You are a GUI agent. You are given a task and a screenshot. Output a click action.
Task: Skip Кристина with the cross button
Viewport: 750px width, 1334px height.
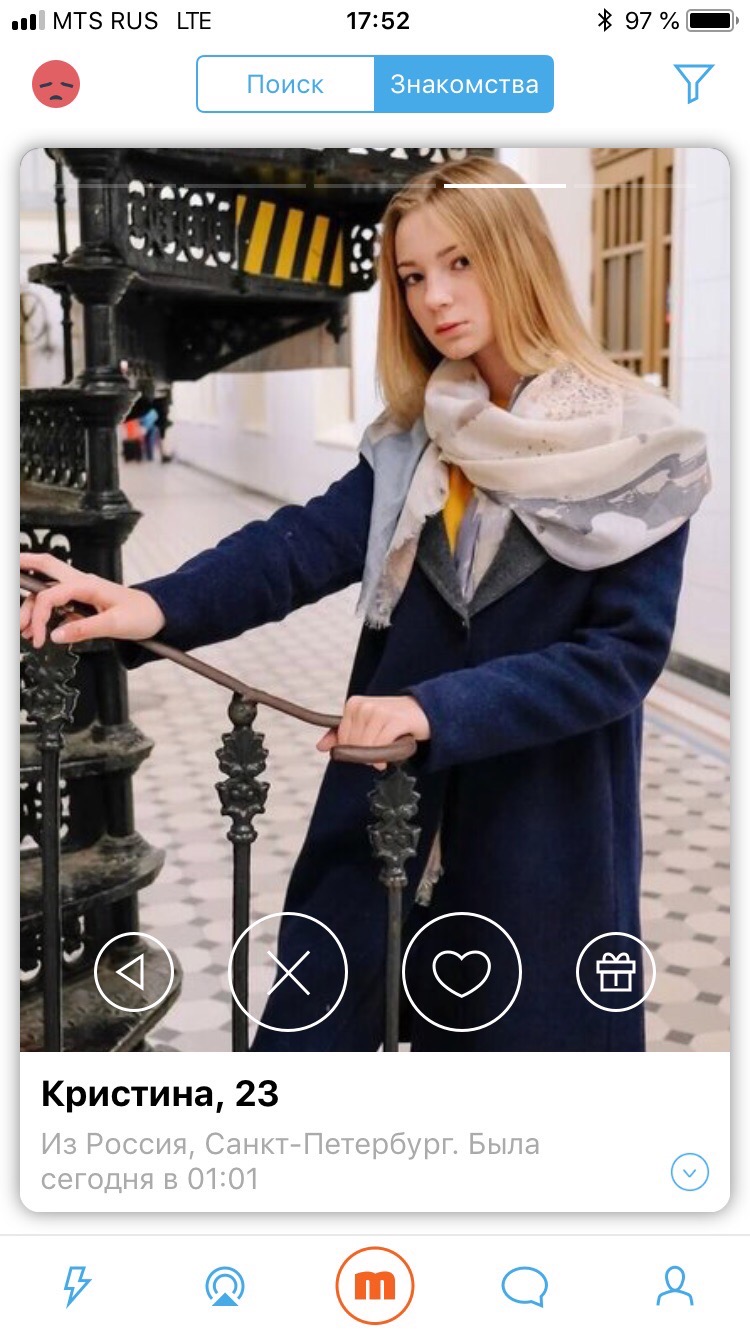tap(288, 972)
